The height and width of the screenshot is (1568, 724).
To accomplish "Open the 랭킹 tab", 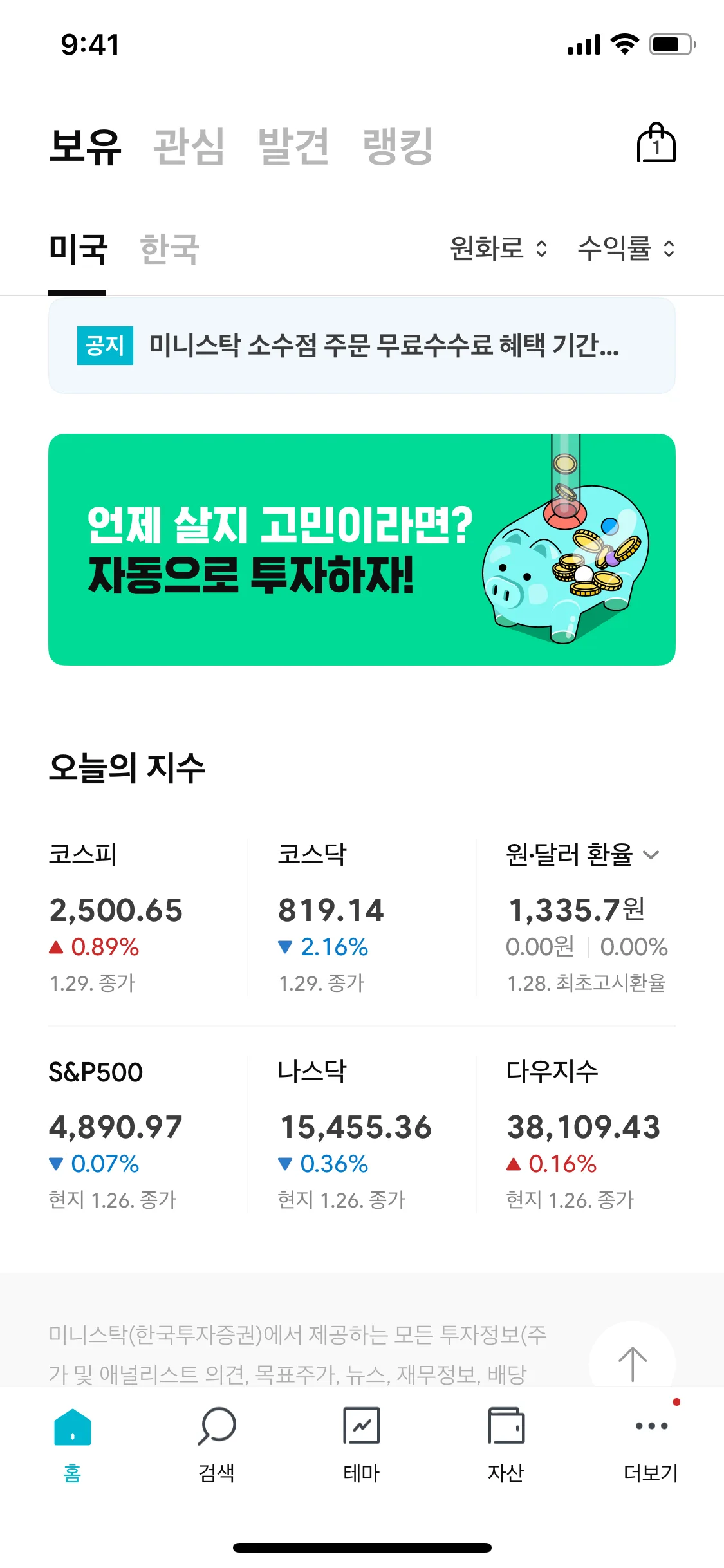I will (398, 146).
